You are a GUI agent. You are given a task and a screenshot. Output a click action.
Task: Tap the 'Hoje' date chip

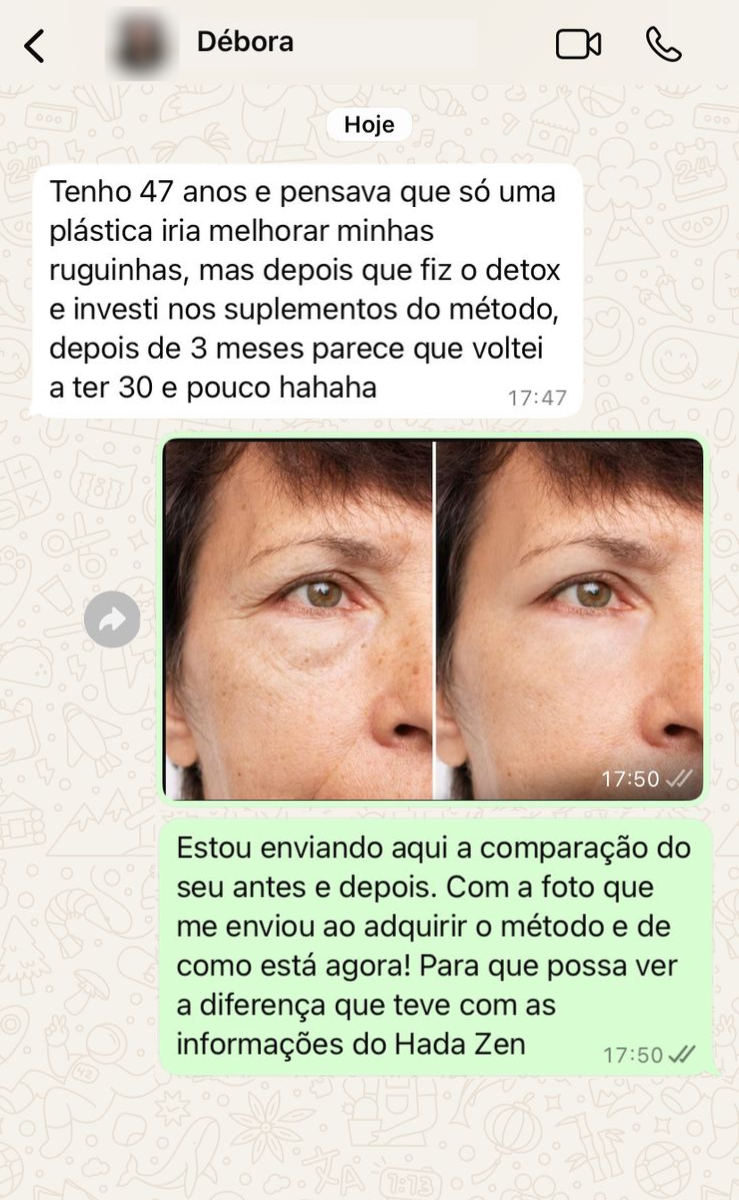(369, 124)
